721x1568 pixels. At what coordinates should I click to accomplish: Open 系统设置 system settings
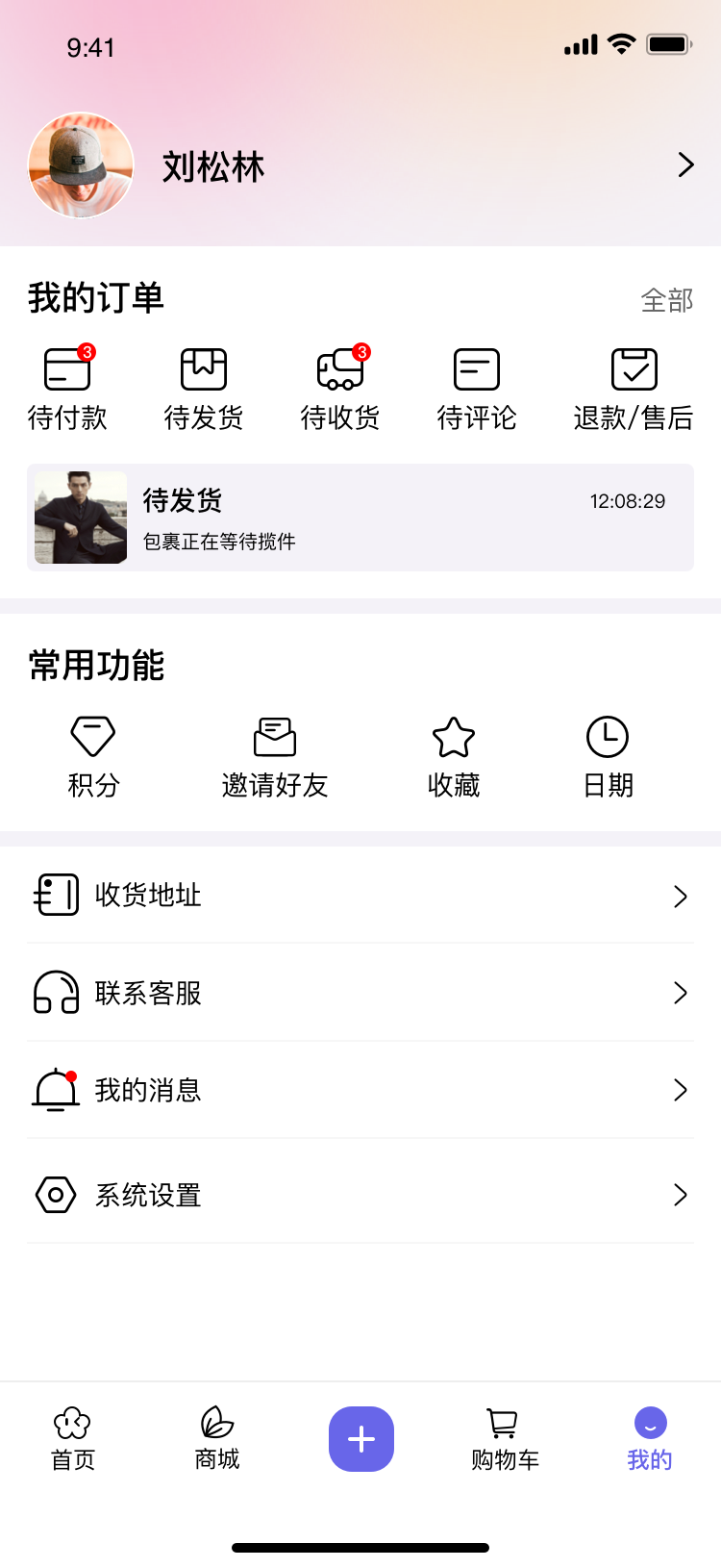point(360,1195)
